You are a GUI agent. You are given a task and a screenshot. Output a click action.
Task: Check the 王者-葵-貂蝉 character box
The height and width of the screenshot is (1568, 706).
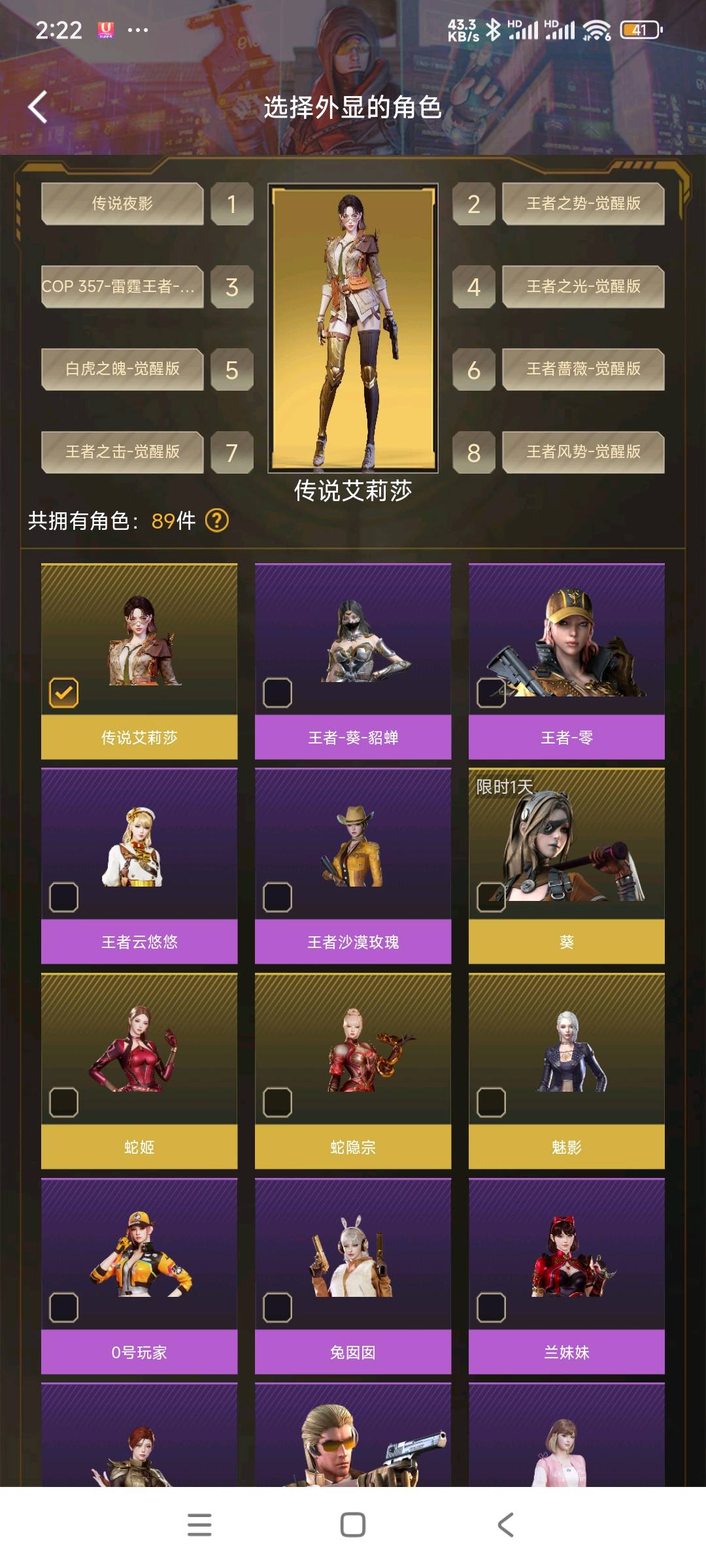click(x=277, y=693)
